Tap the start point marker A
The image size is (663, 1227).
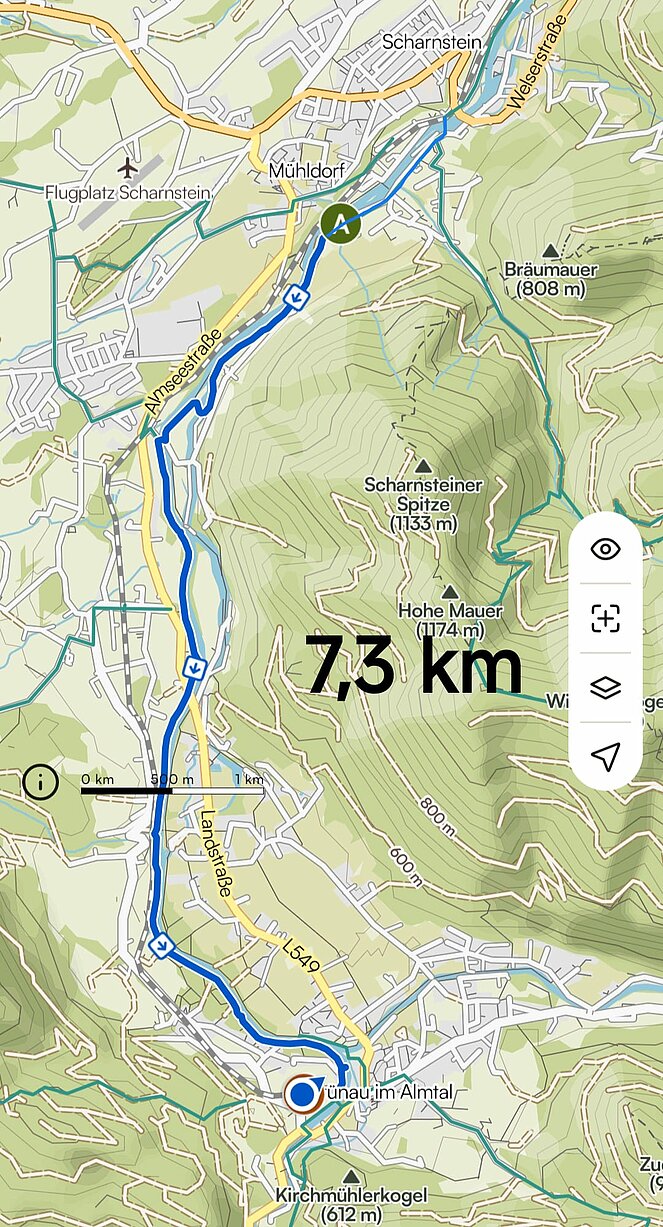click(x=341, y=223)
